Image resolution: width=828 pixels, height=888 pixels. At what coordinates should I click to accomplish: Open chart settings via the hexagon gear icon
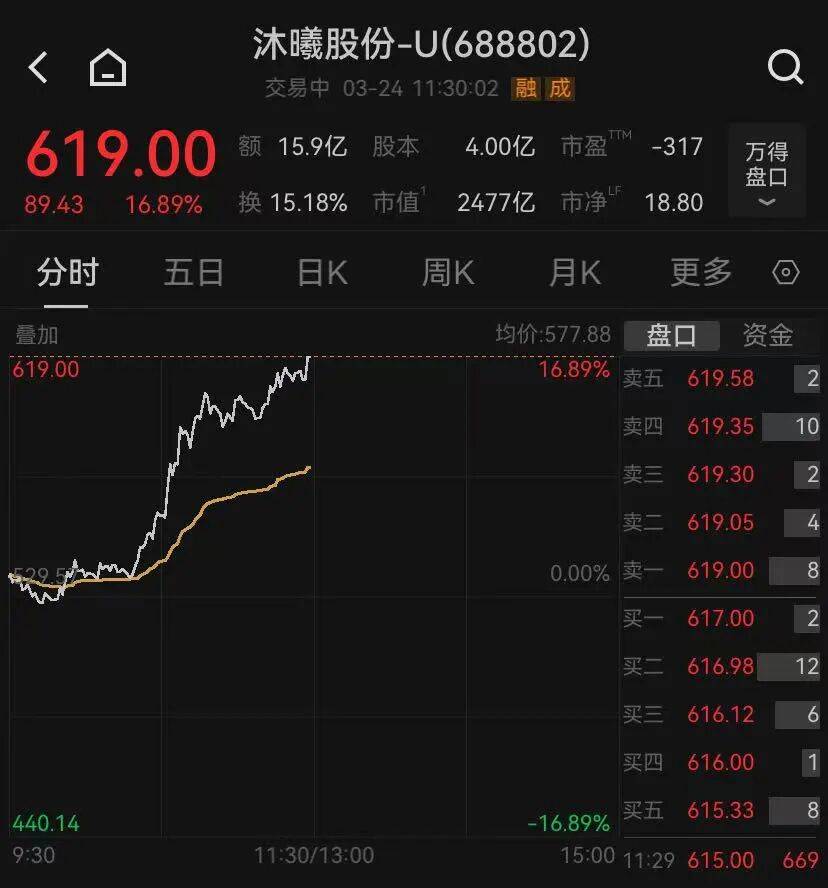[786, 272]
